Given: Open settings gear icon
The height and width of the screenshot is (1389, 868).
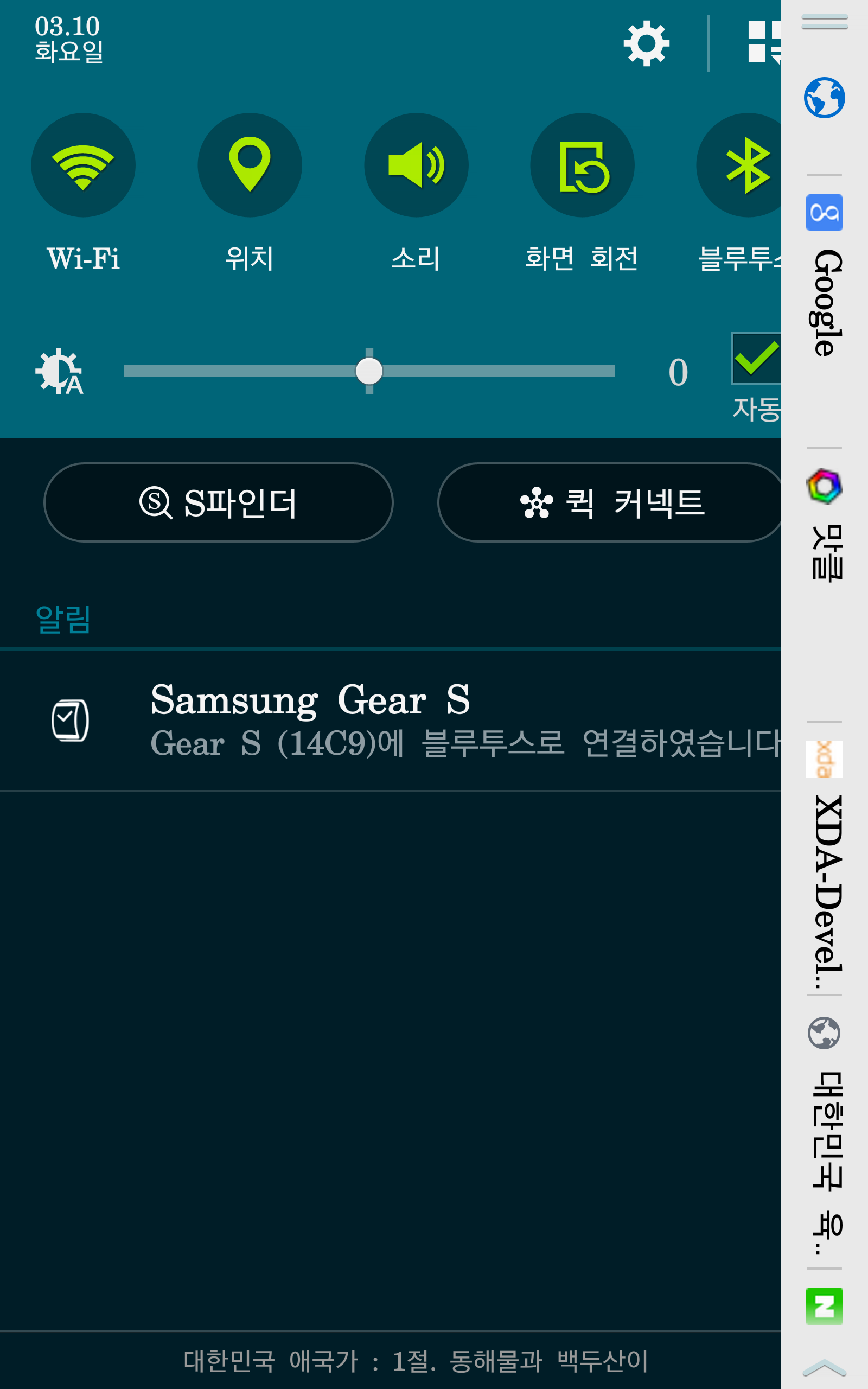Looking at the screenshot, I should tap(646, 43).
